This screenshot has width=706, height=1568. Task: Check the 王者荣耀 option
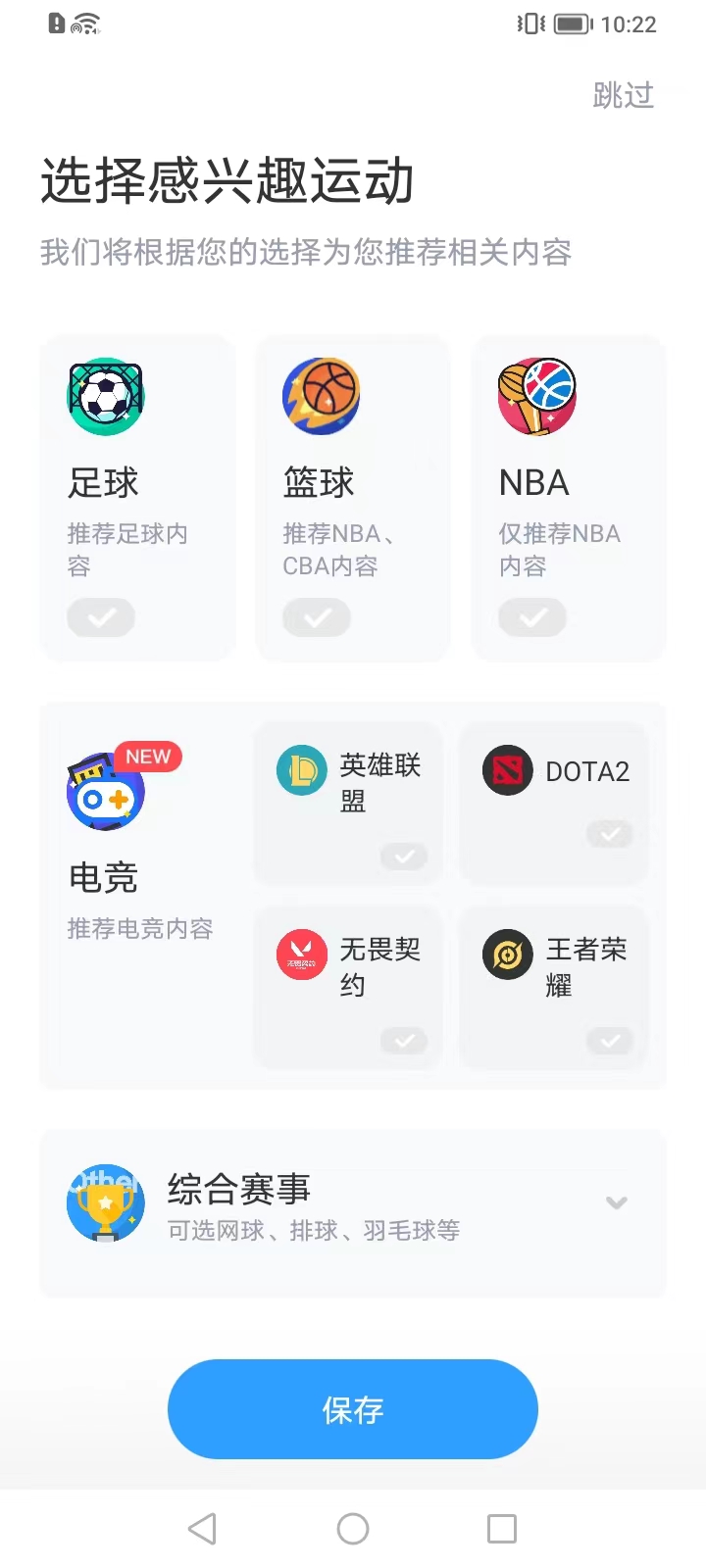coord(554,988)
